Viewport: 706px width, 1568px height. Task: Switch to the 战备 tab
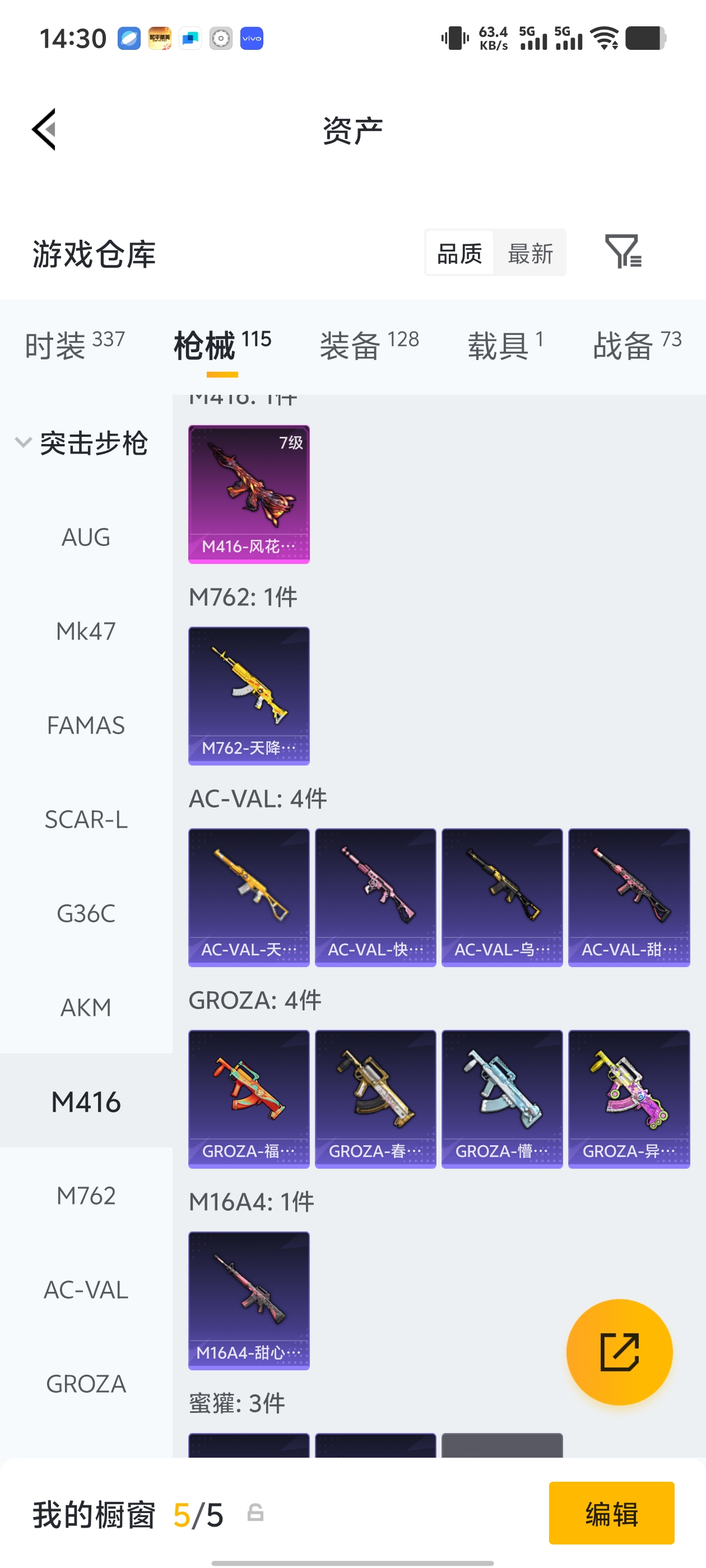pos(637,345)
